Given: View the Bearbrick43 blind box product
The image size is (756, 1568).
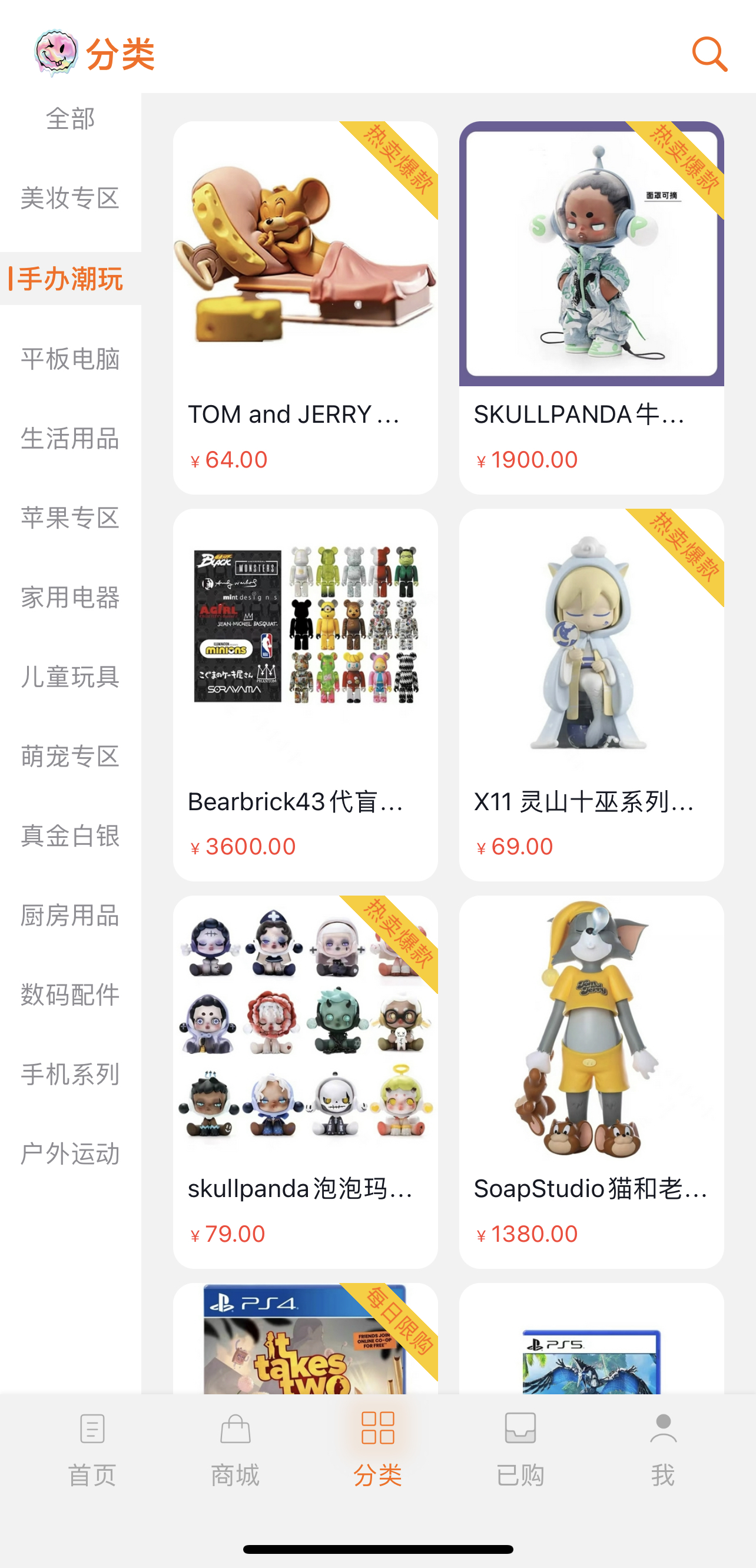Looking at the screenshot, I should (305, 695).
